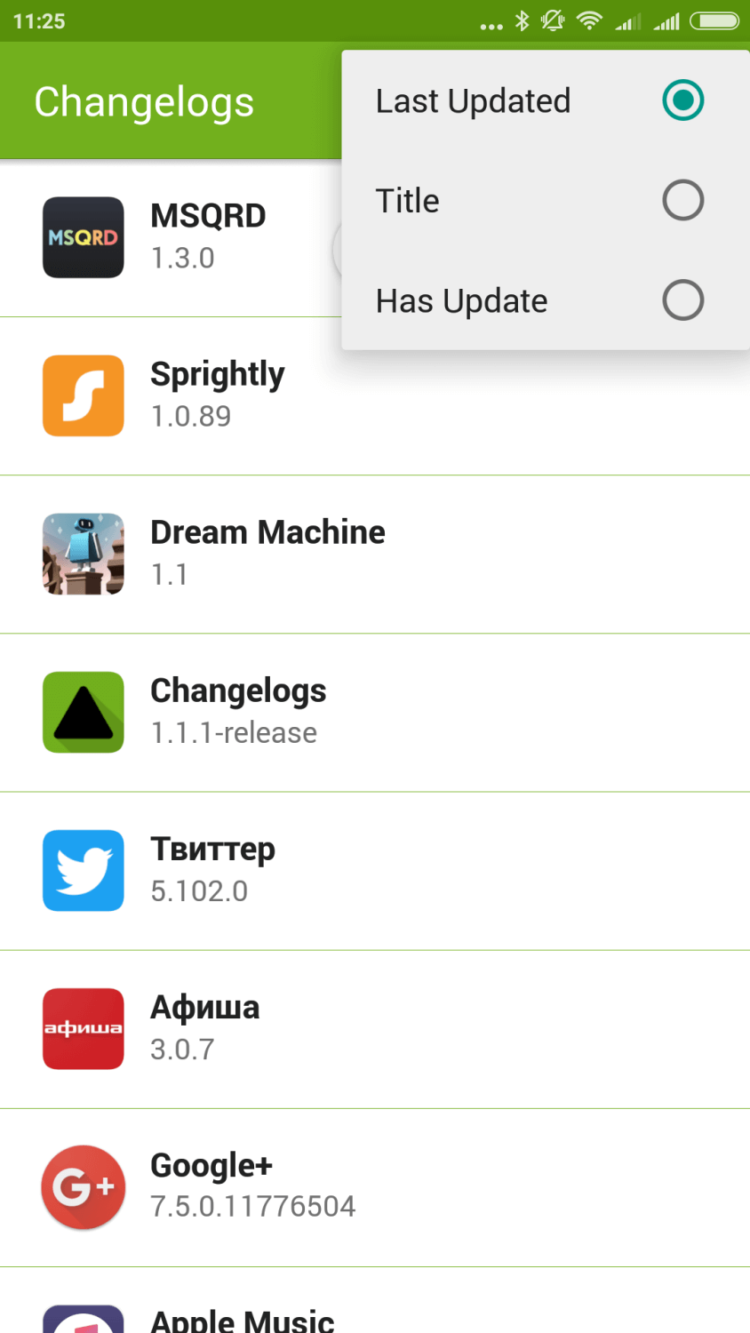Screen dimensions: 750x1333
Task: Click the Bluetooth status bar icon
Action: point(523,19)
